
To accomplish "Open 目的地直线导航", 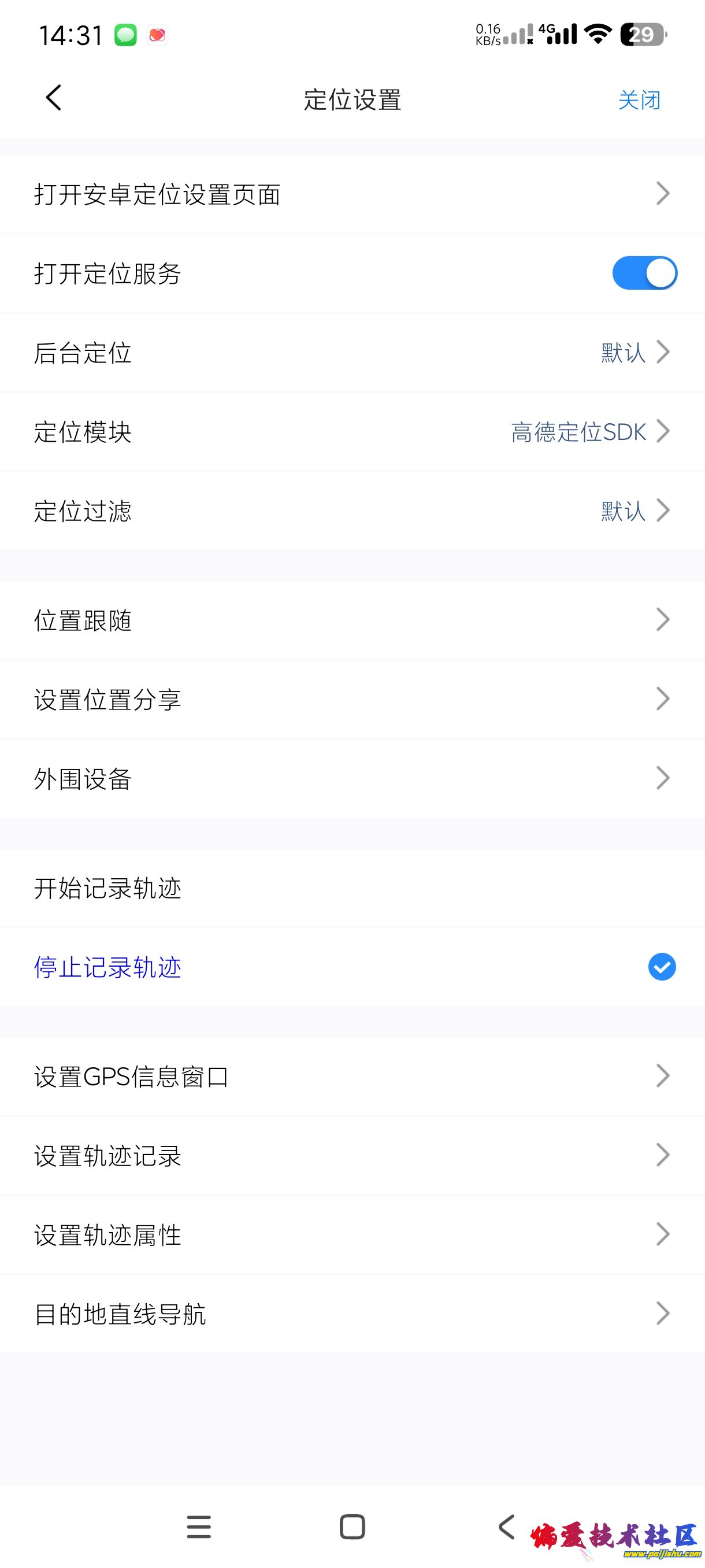I will point(352,1314).
